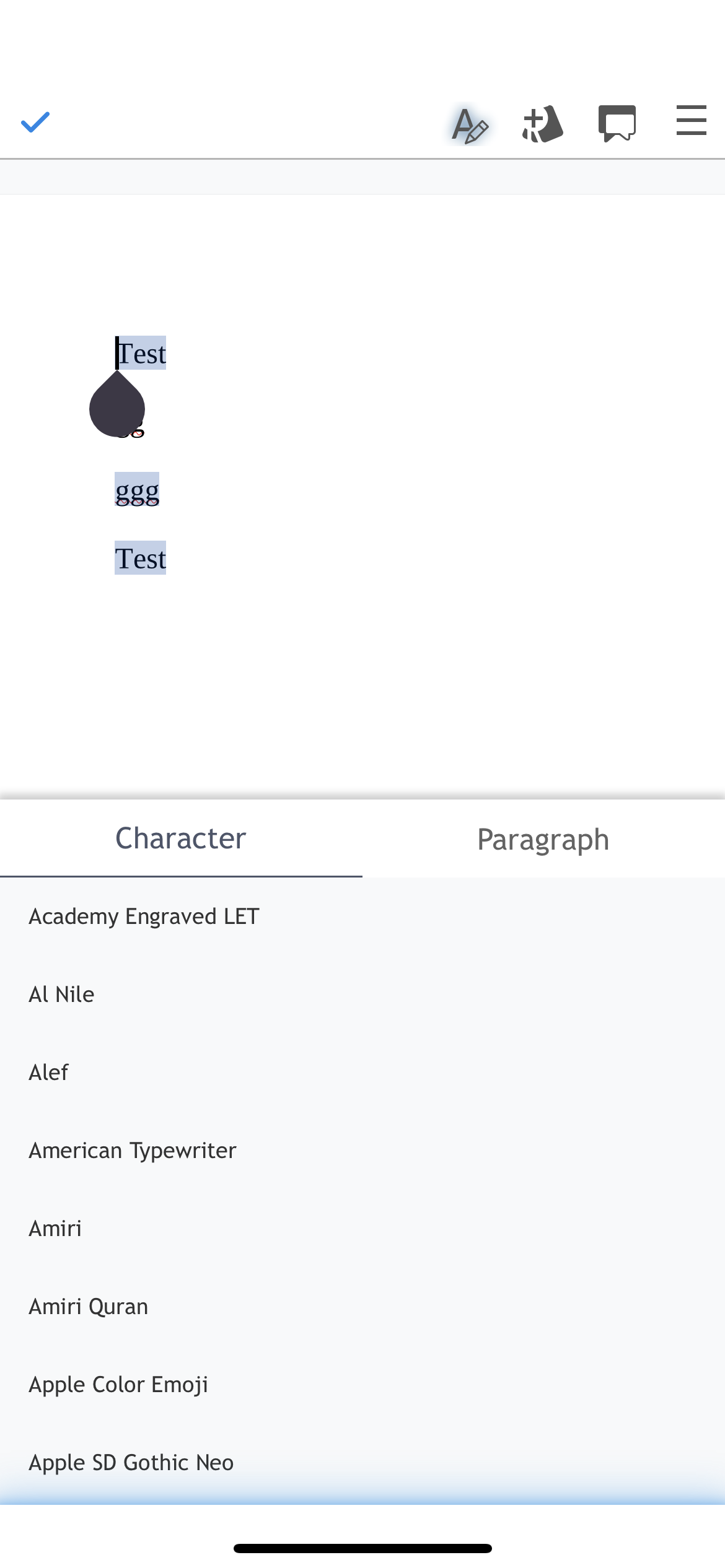Tap the home indicator bar at bottom
The image size is (725, 1568).
pos(362,1546)
